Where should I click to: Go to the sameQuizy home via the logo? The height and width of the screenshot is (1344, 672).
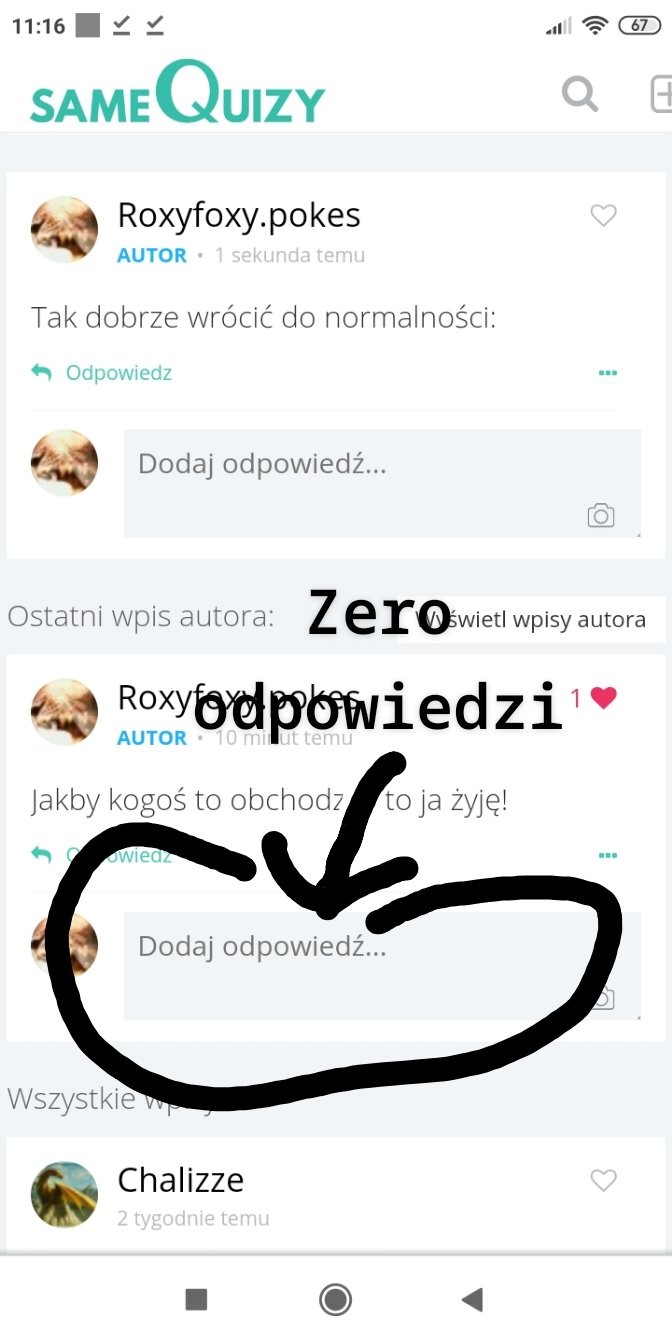[x=178, y=95]
